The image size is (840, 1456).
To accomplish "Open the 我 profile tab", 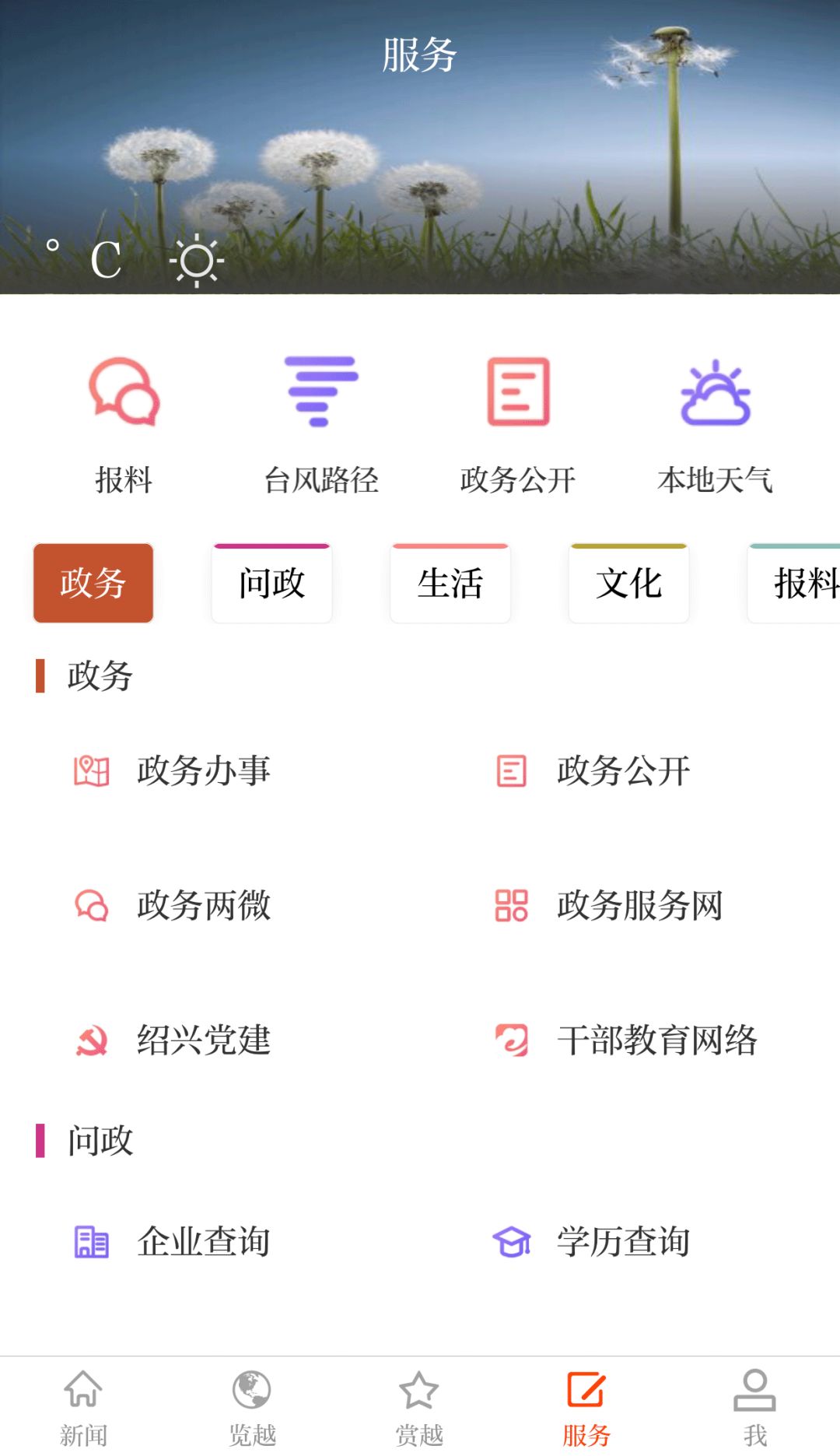I will 755,1408.
